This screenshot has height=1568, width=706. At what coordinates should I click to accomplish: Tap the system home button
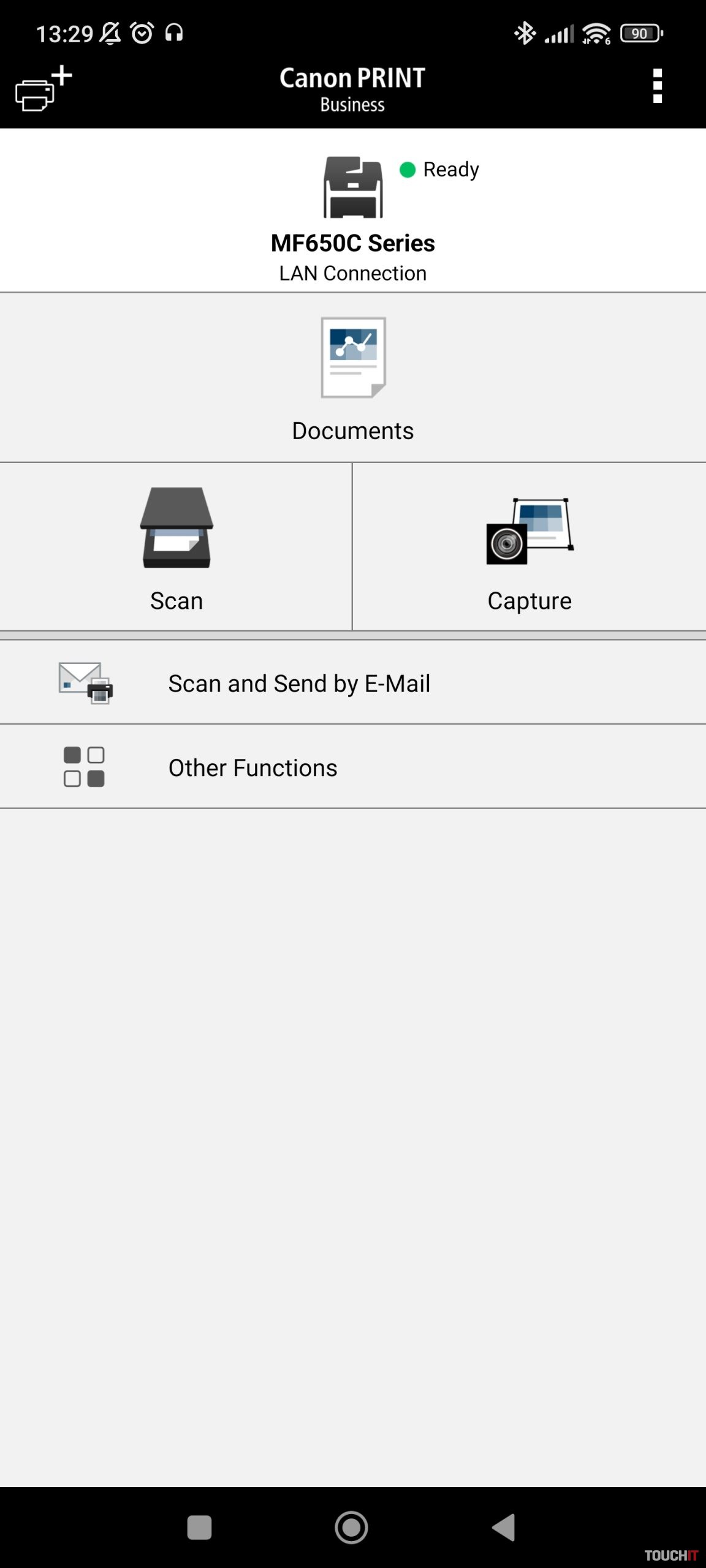point(352,1528)
